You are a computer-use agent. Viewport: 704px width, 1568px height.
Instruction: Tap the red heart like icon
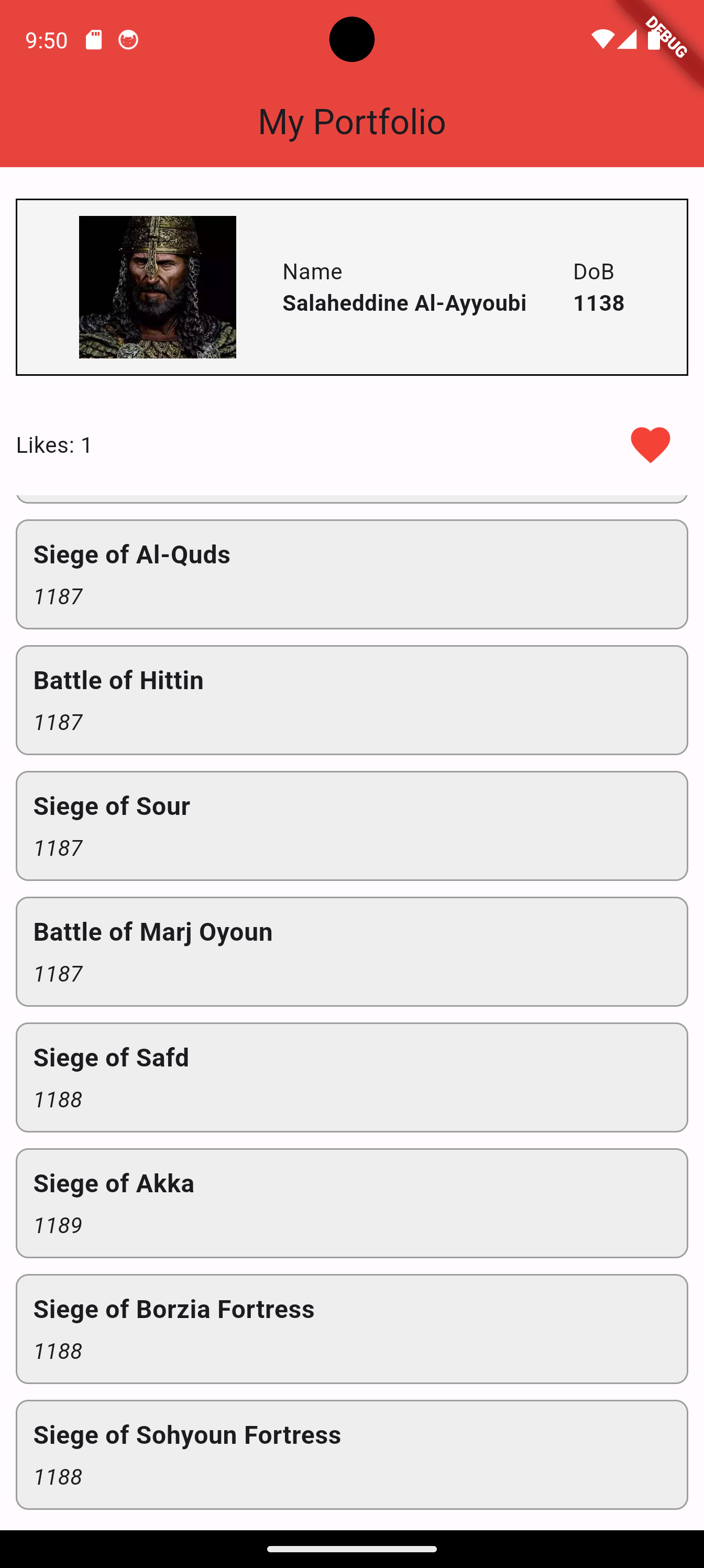coord(650,445)
